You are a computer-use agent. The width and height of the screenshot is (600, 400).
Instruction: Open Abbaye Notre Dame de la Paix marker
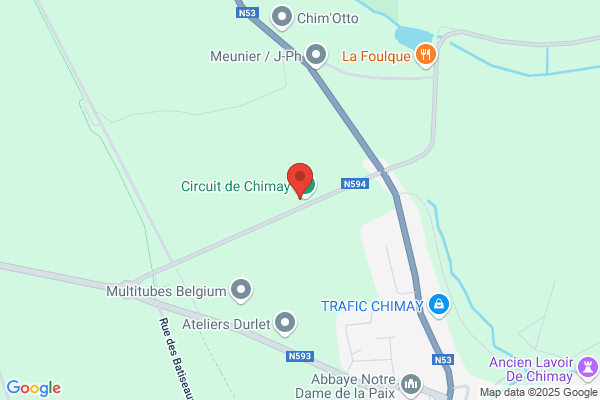(411, 385)
